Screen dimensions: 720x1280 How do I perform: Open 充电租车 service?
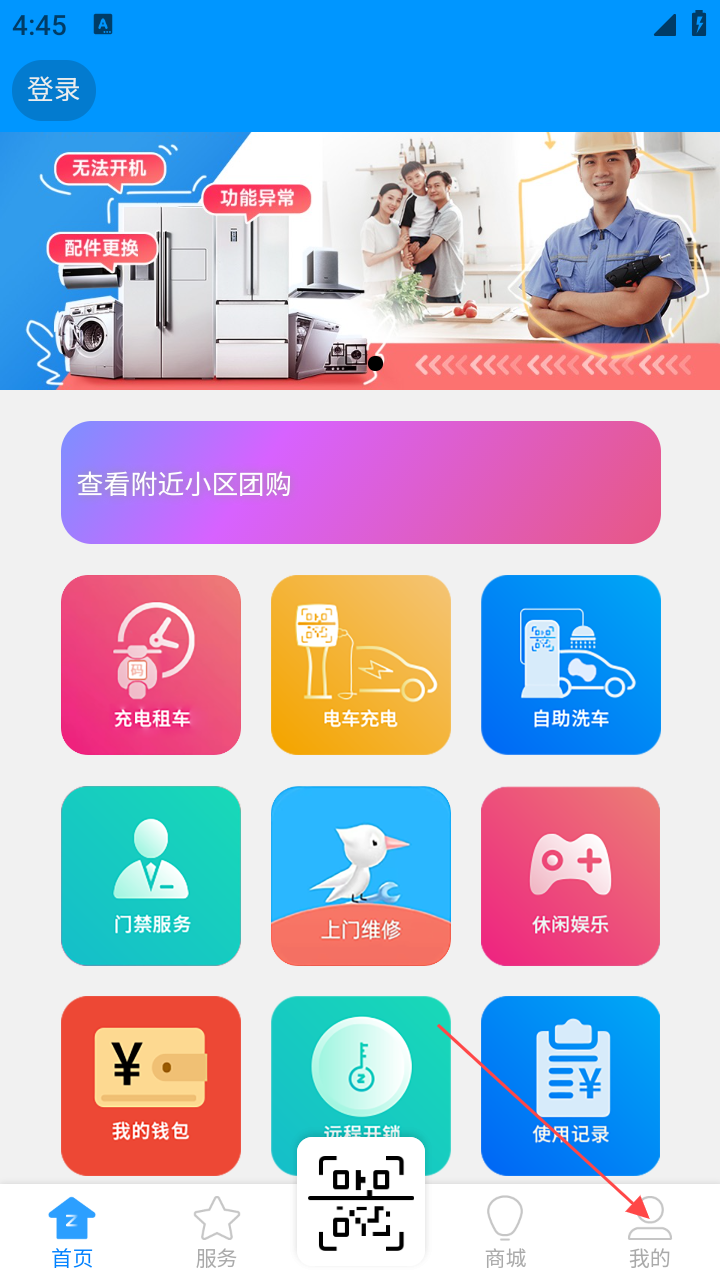[x=151, y=665]
